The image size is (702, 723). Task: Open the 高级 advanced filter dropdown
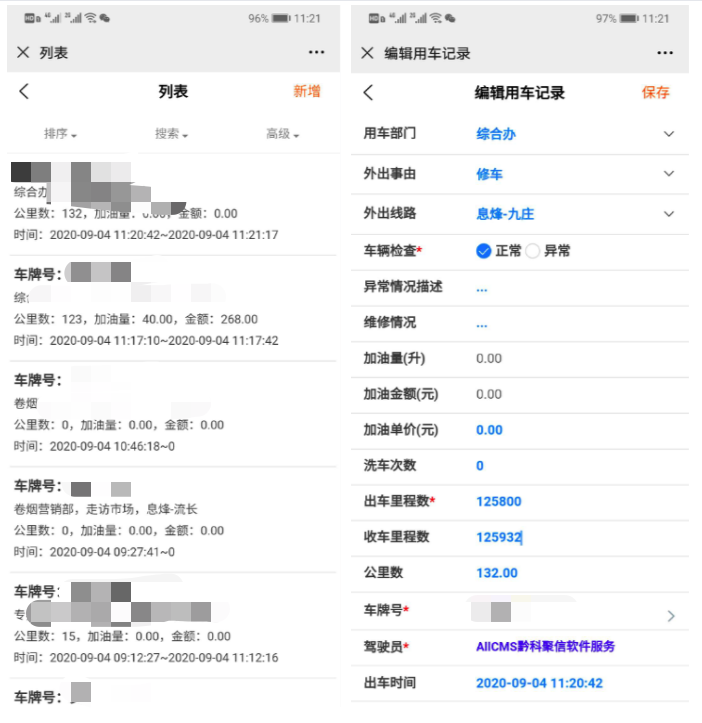coord(282,134)
